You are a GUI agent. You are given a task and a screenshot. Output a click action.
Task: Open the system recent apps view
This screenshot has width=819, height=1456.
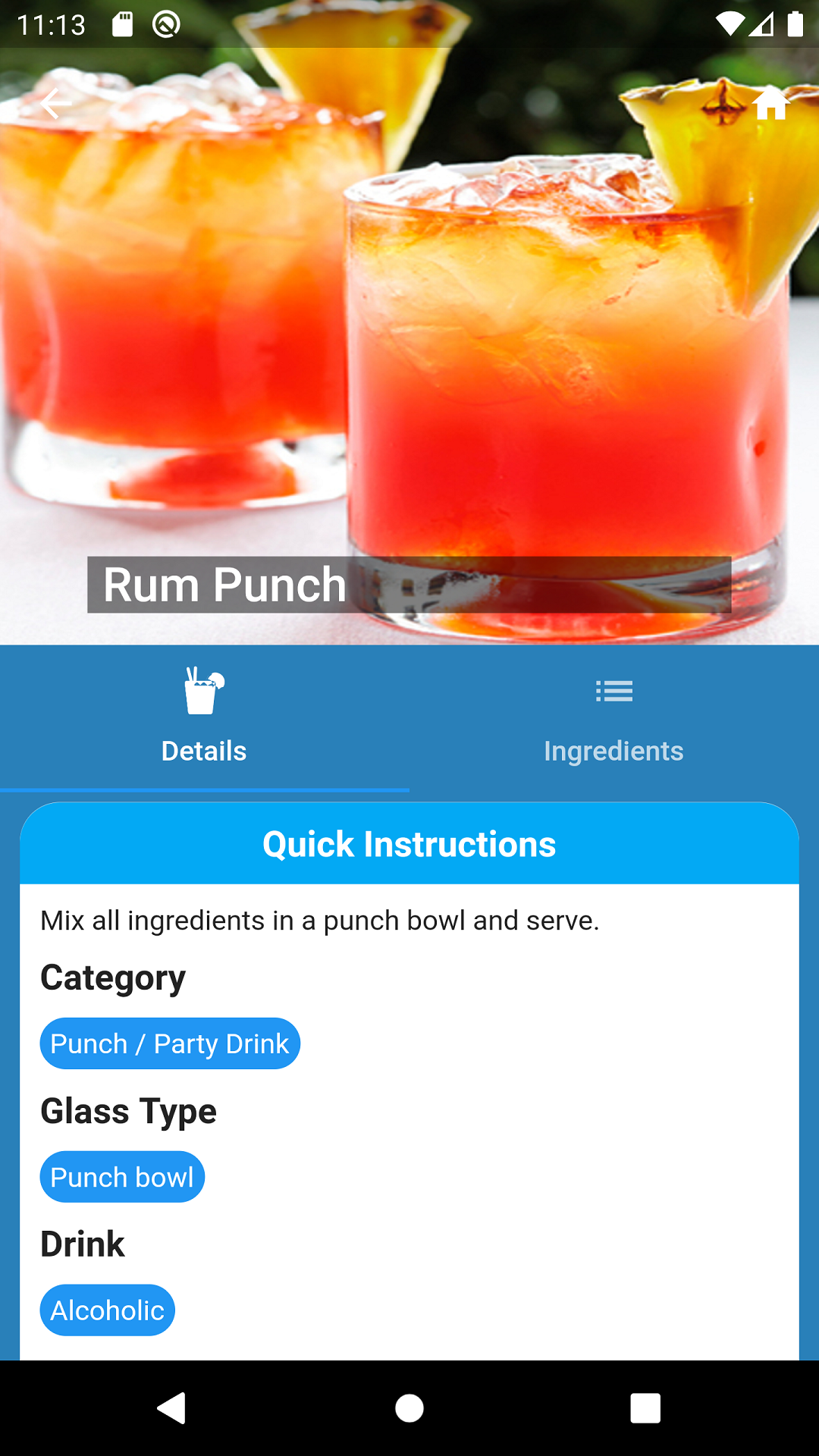[x=645, y=1408]
